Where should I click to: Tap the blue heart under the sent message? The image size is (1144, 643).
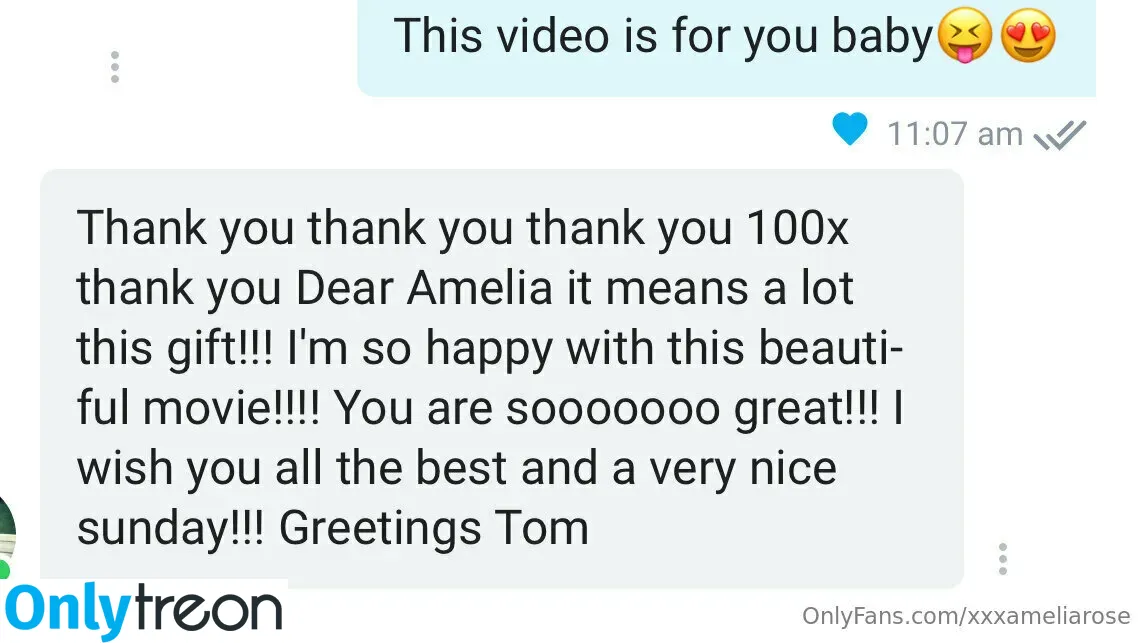(x=850, y=130)
